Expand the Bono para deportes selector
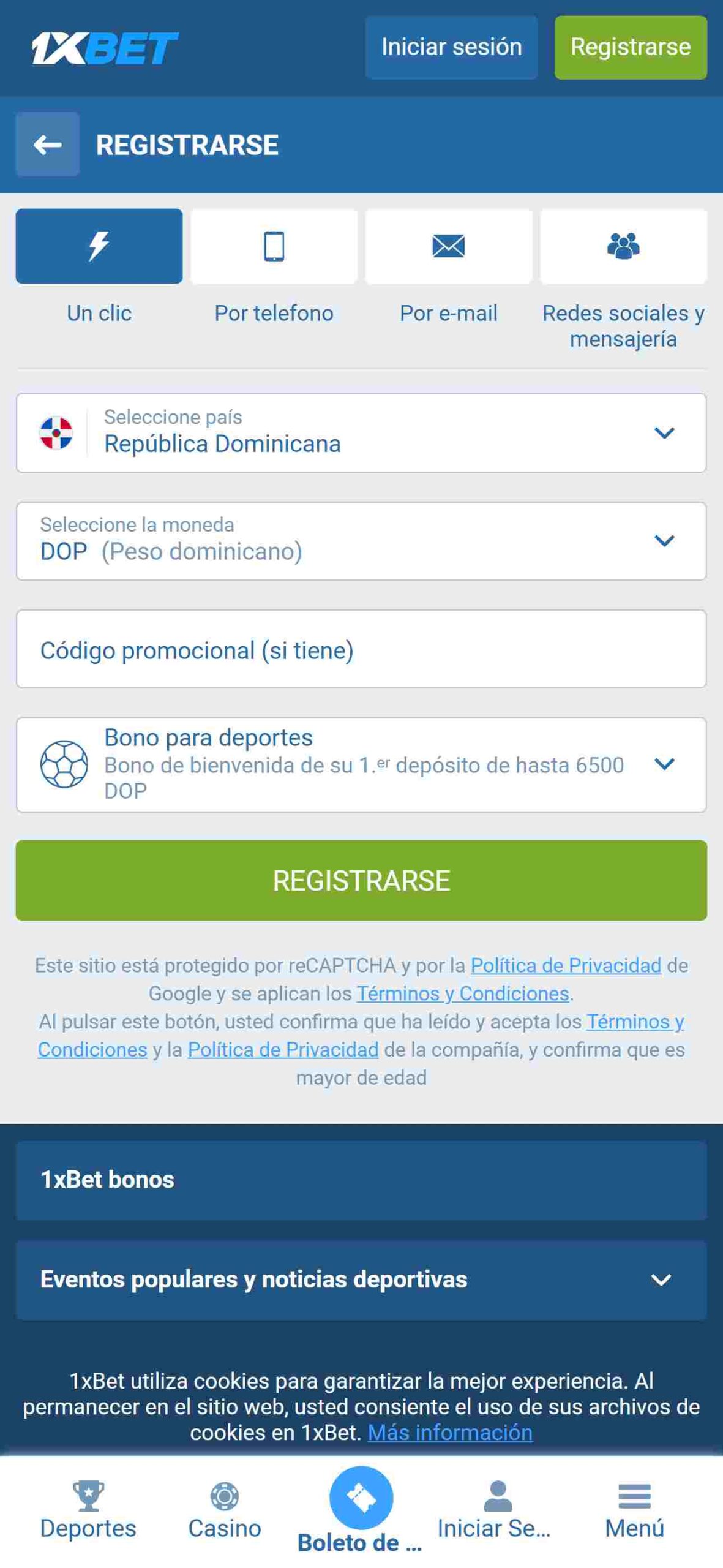This screenshot has width=723, height=1568. 361,765
